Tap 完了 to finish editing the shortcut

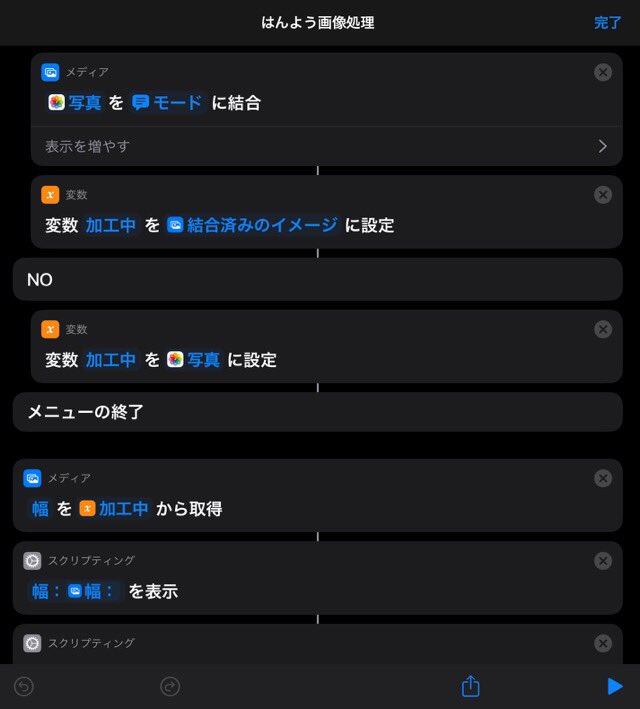coord(607,22)
